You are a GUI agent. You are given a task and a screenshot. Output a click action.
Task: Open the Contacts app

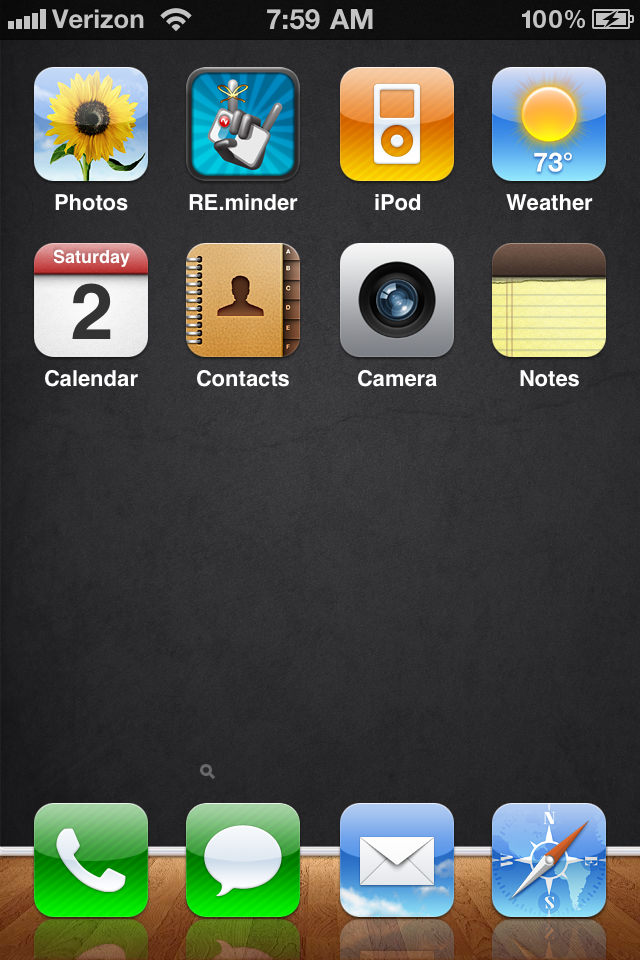tap(243, 300)
